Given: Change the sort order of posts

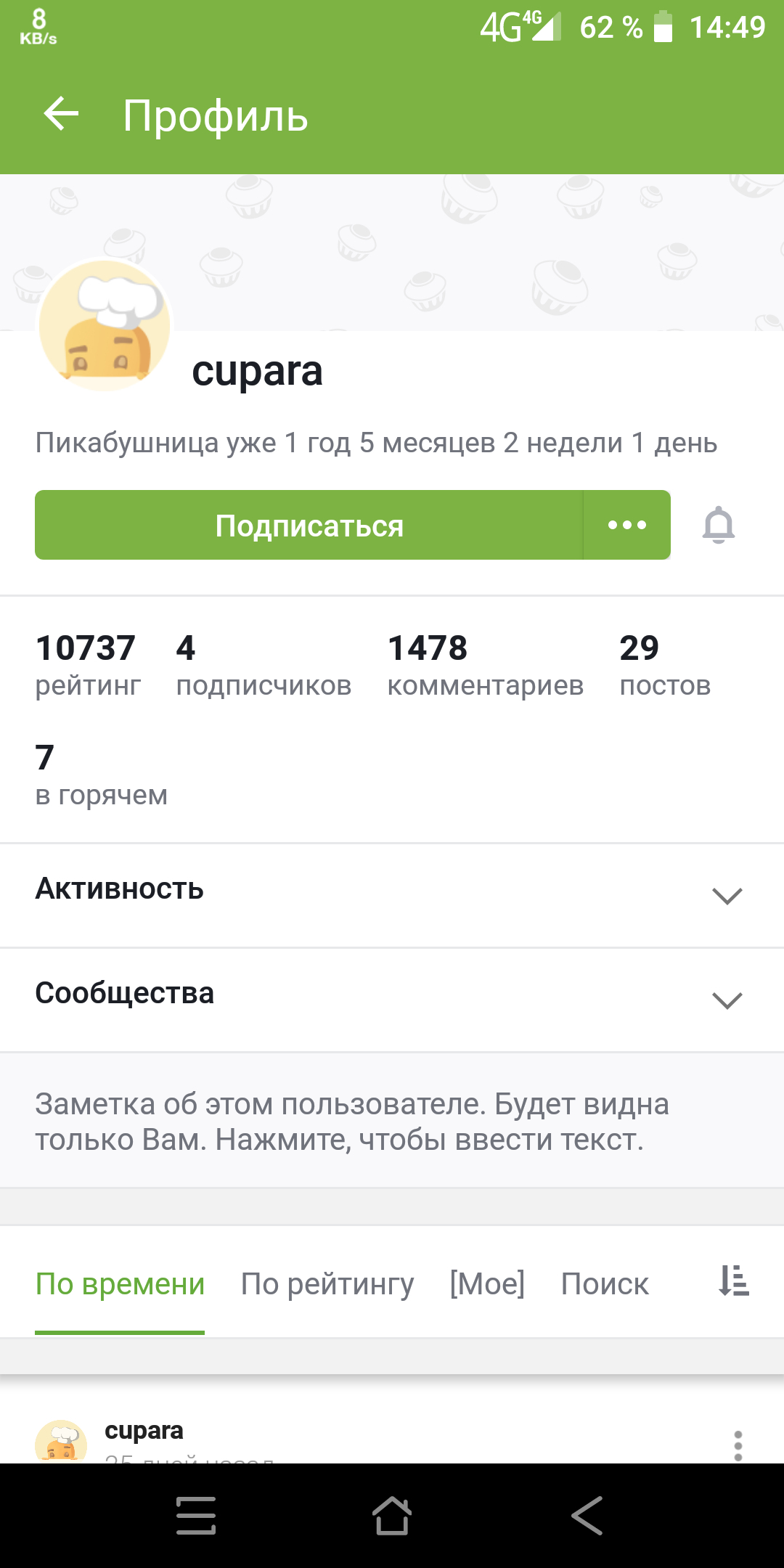Looking at the screenshot, I should point(734,1281).
